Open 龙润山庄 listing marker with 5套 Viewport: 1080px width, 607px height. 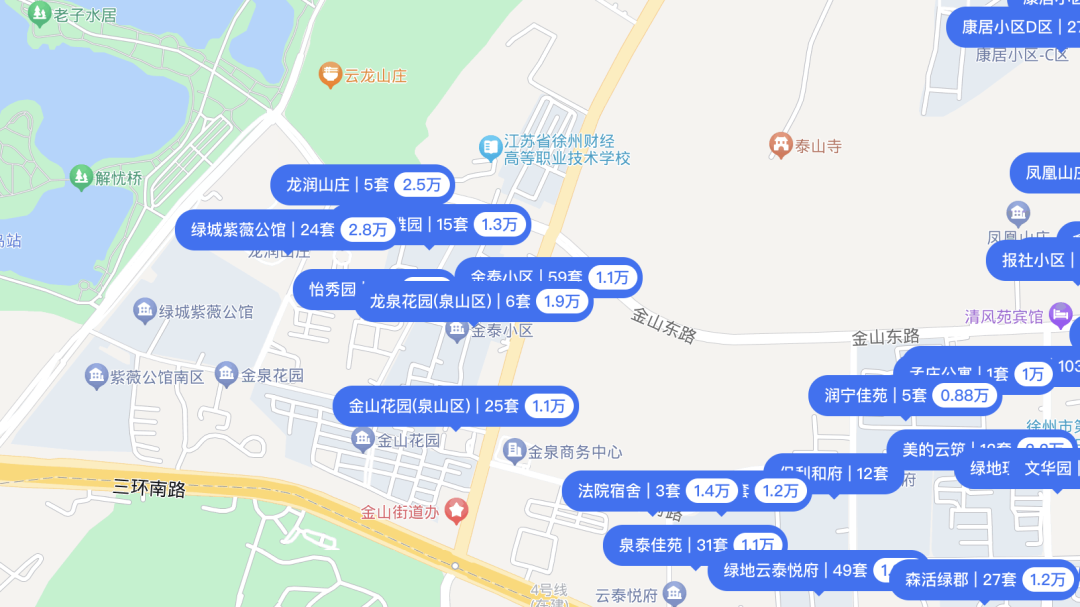[361, 185]
